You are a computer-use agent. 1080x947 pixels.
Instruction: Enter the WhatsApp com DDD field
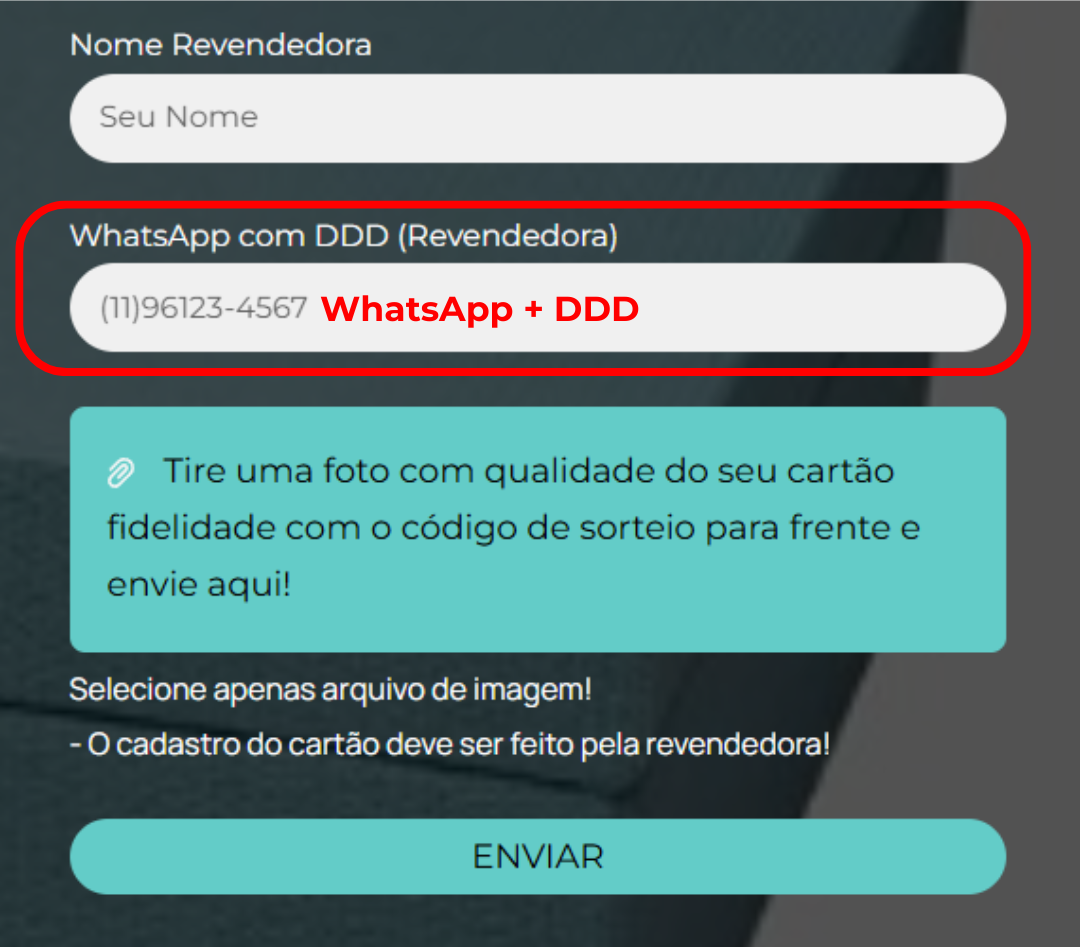(x=537, y=308)
